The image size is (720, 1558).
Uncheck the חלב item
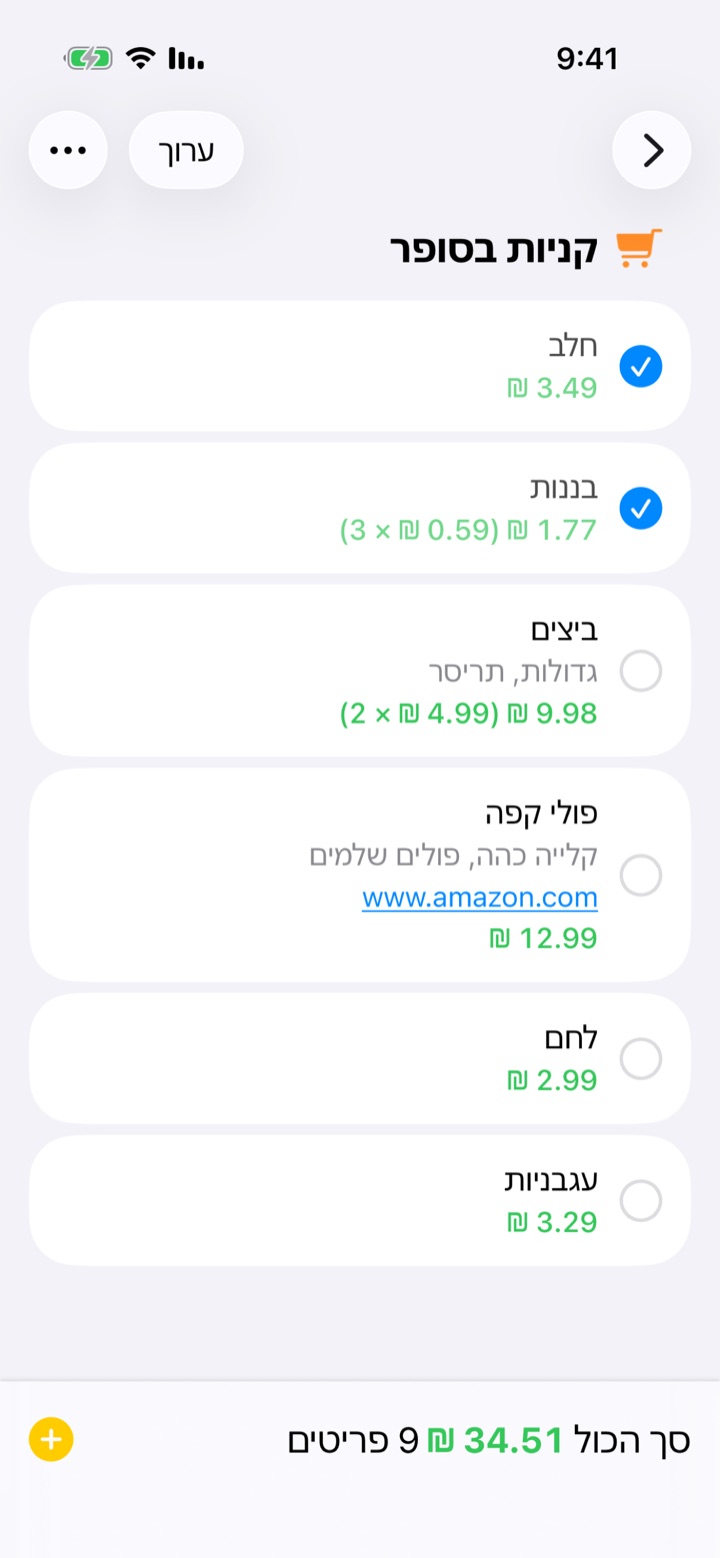point(641,366)
